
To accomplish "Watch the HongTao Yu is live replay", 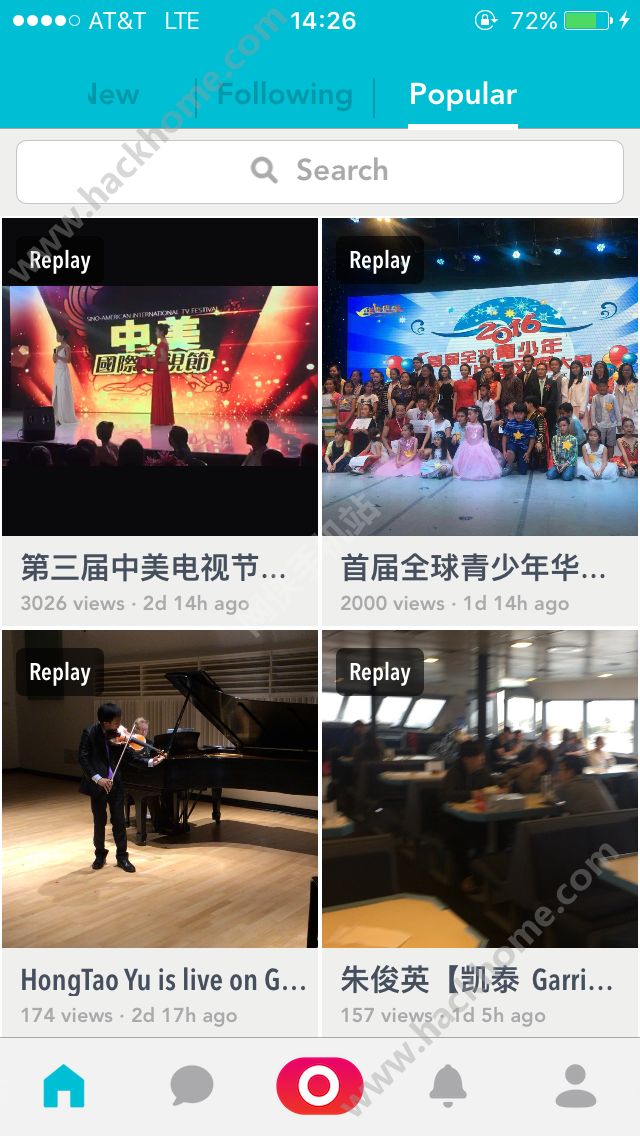I will (x=160, y=790).
